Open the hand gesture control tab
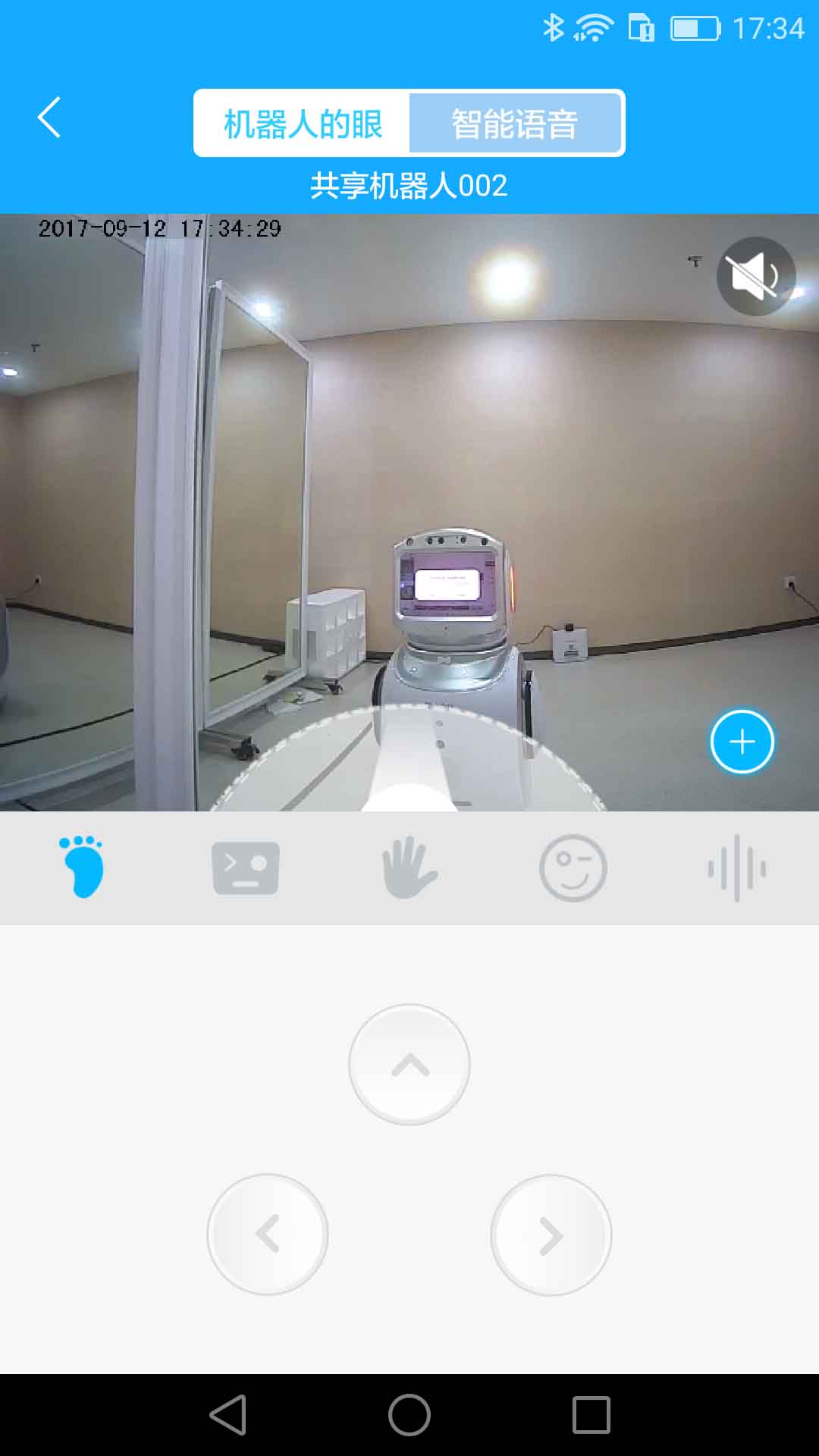 tap(409, 867)
